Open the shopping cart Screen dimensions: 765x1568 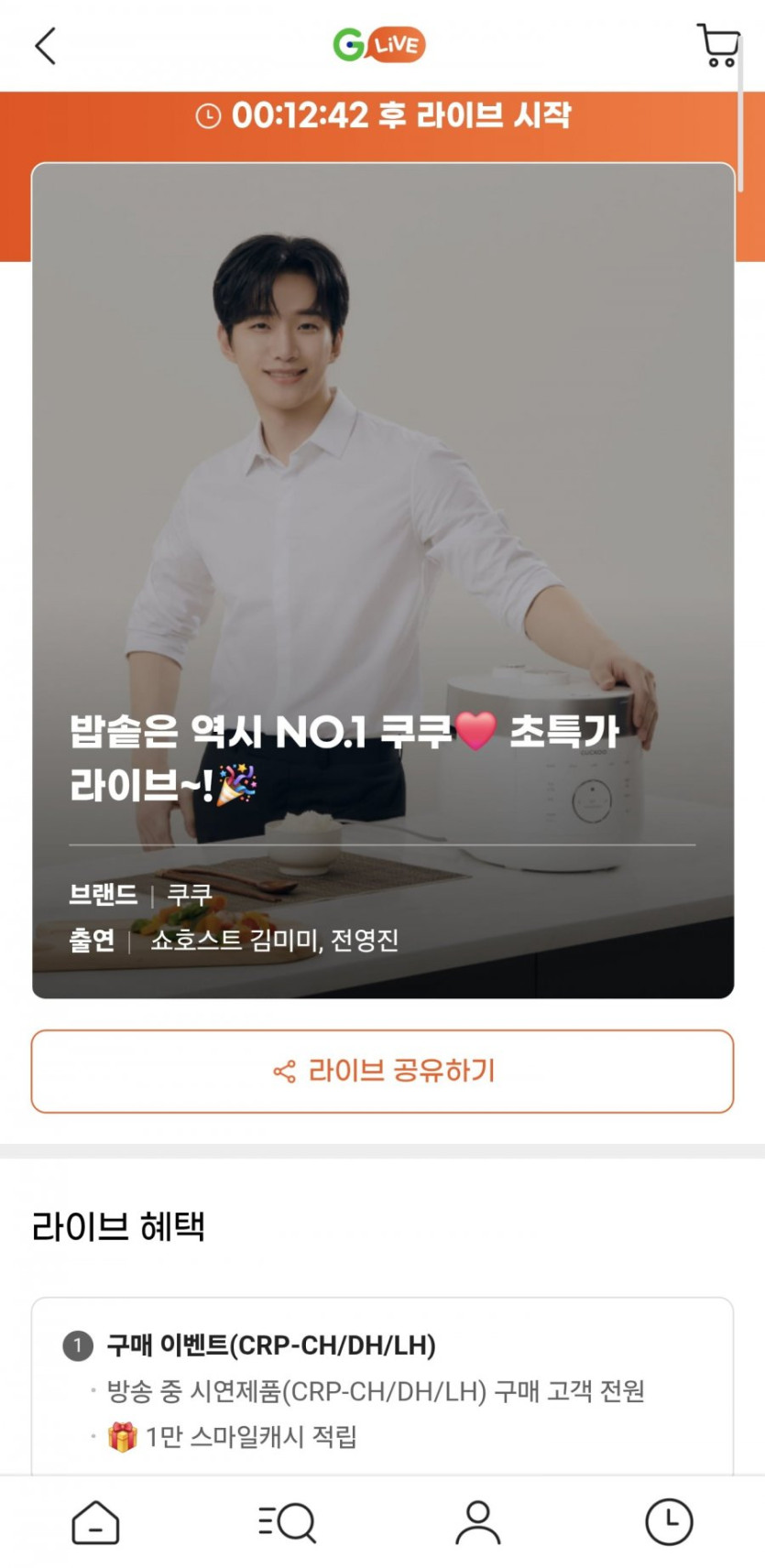717,45
